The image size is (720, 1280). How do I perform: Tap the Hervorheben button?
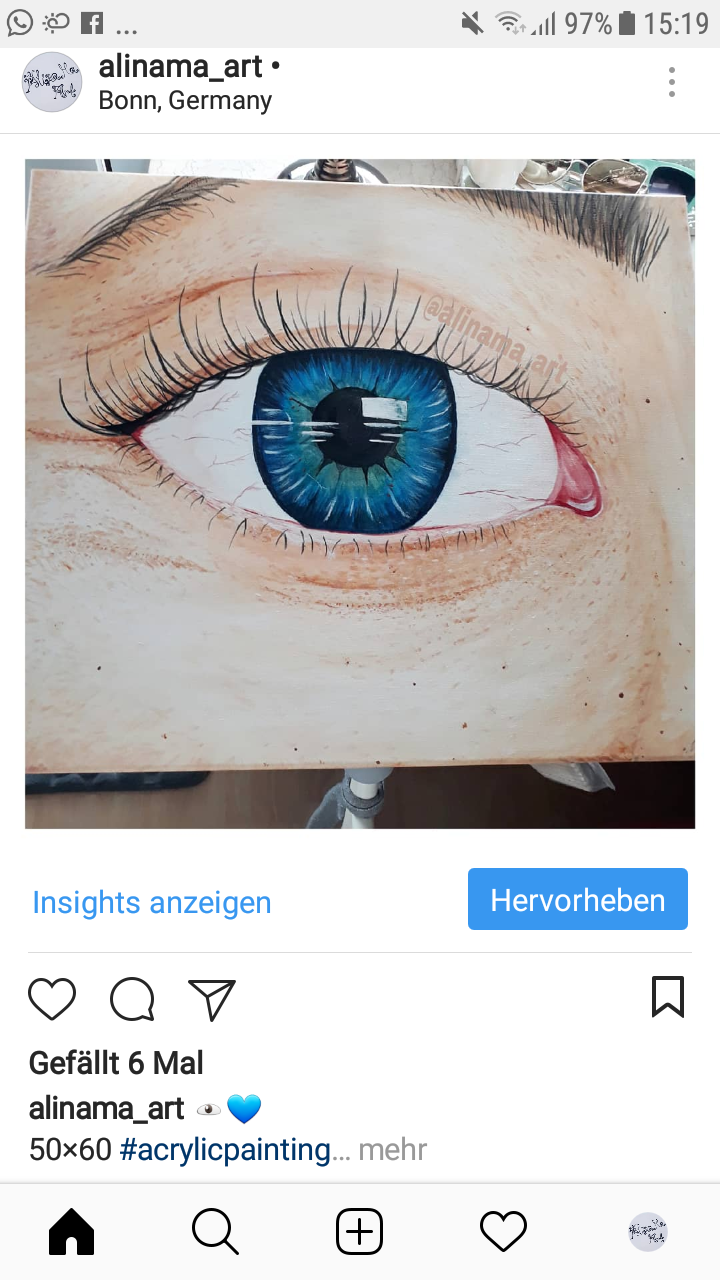coord(578,899)
